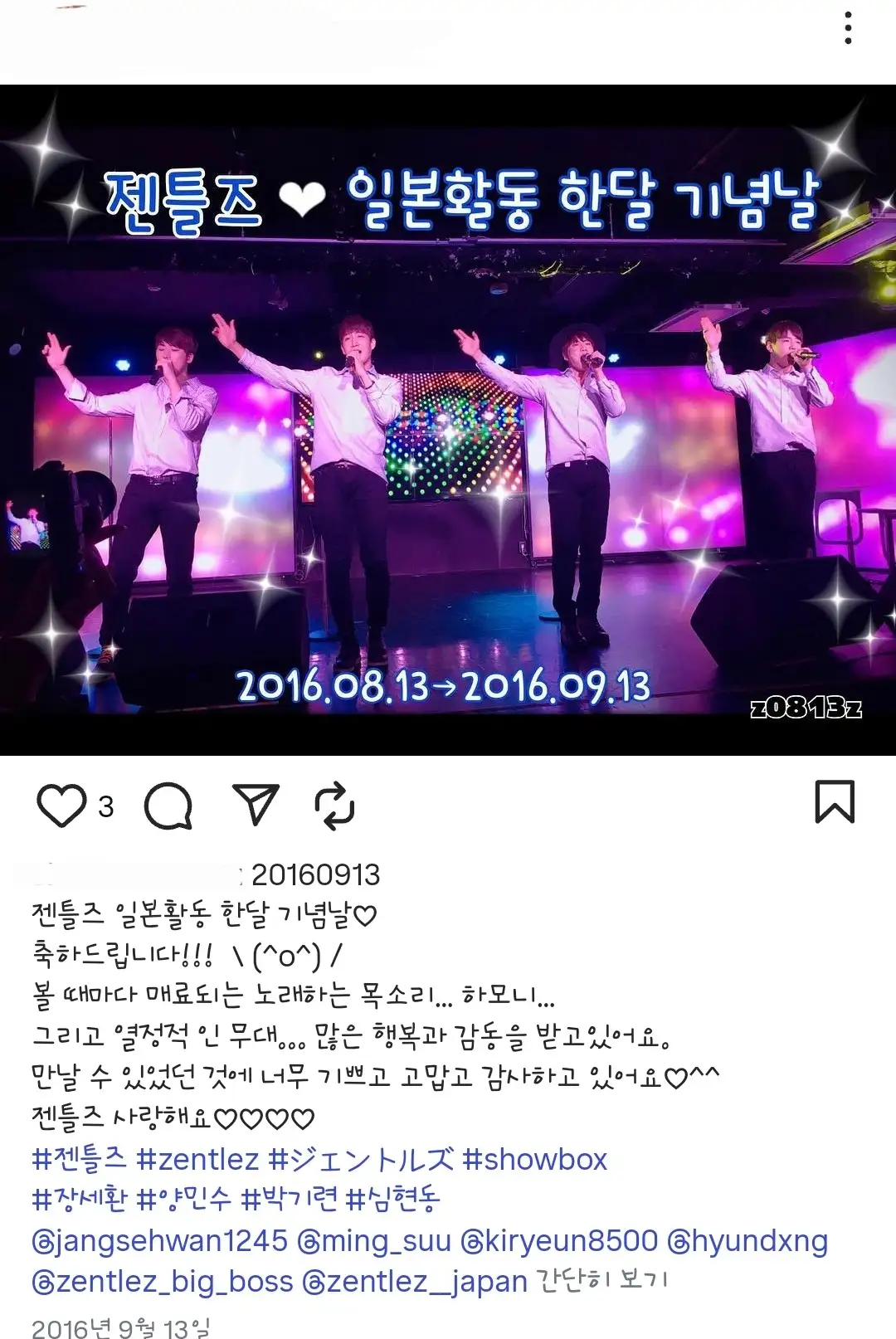Open hashtag #showbox
Viewport: 896px width, 1339px height.
coord(534,1158)
